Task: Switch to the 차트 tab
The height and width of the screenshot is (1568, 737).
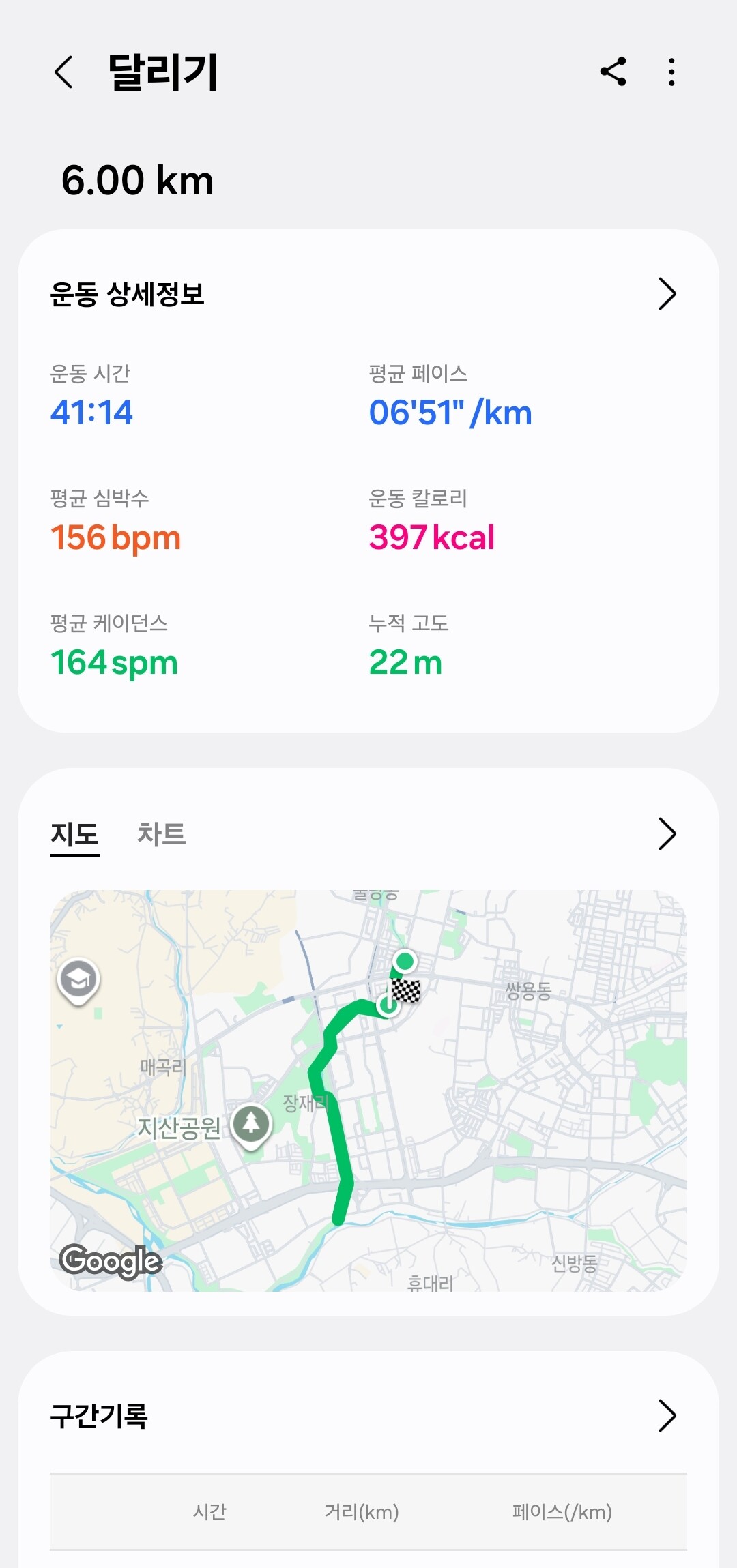Action: (161, 834)
